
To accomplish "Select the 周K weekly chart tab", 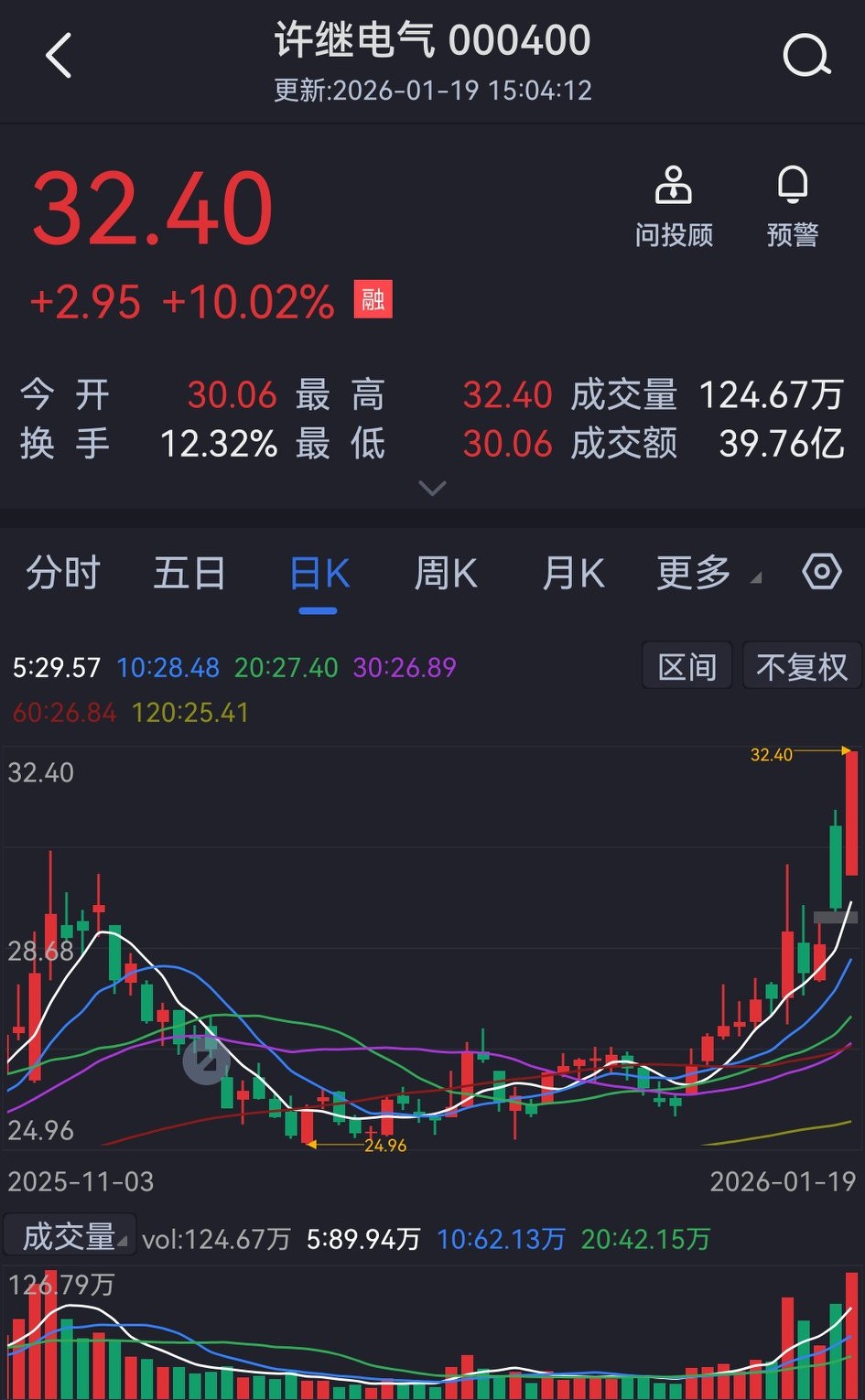I will coord(445,572).
